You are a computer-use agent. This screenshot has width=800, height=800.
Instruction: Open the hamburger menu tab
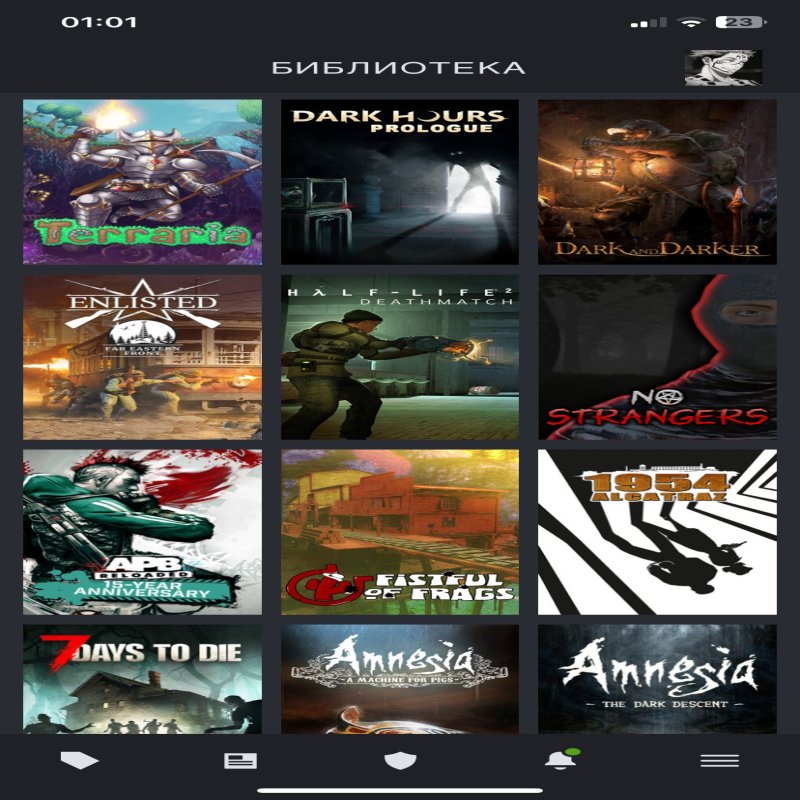point(720,760)
